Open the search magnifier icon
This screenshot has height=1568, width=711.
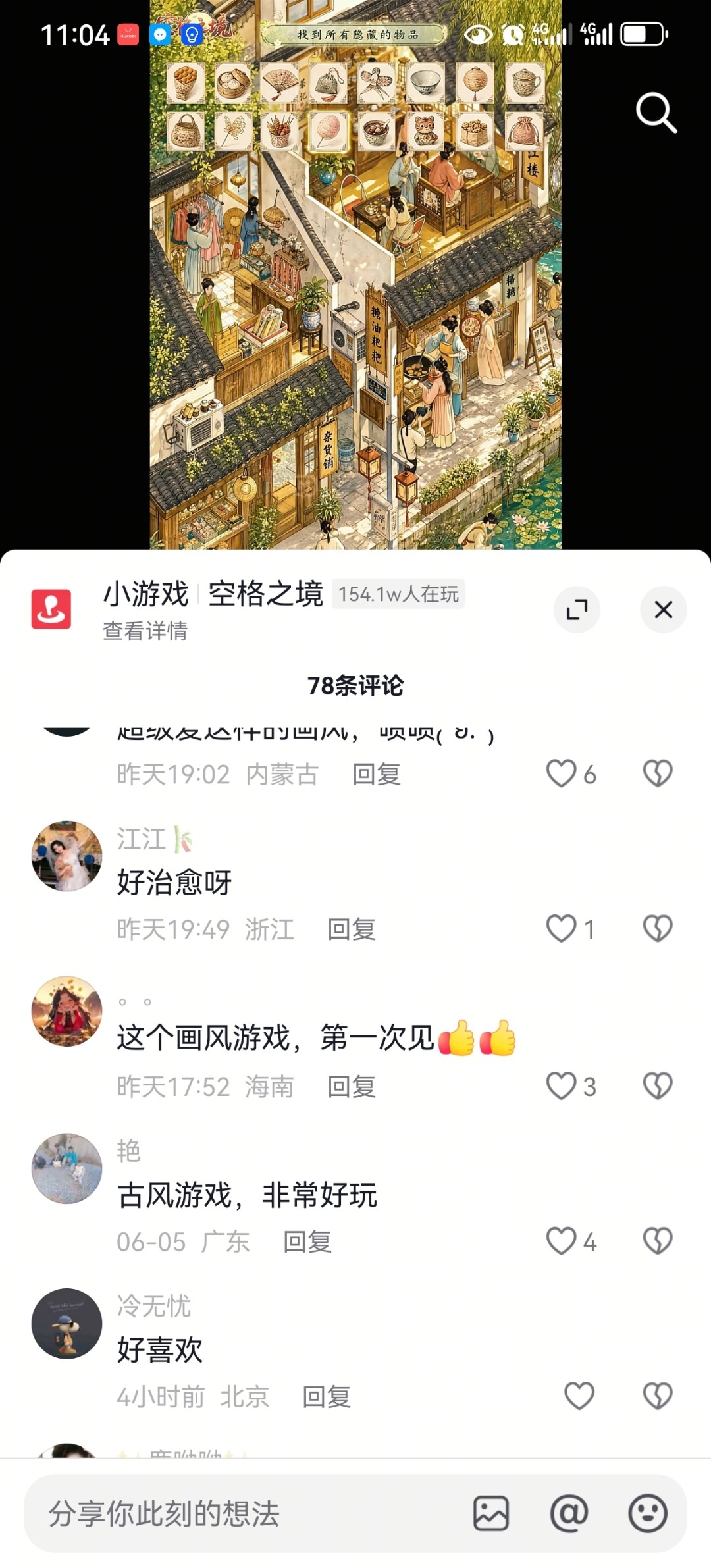click(x=656, y=113)
